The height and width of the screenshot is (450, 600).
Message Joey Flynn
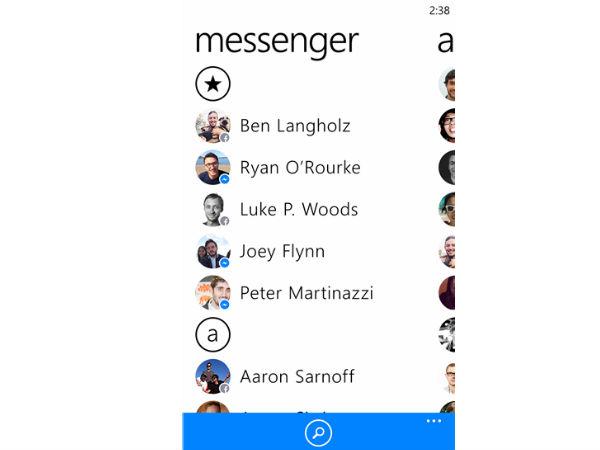pos(281,251)
